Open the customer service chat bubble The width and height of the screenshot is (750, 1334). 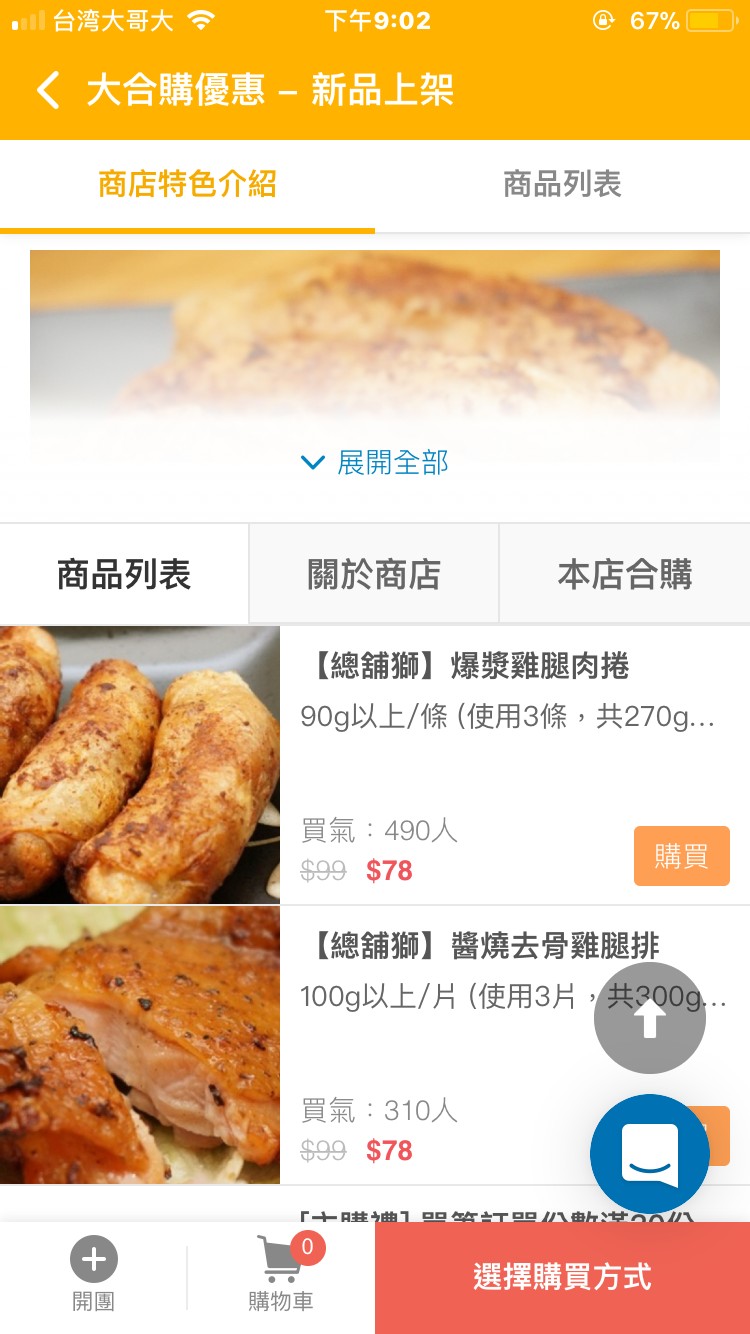coord(650,1154)
